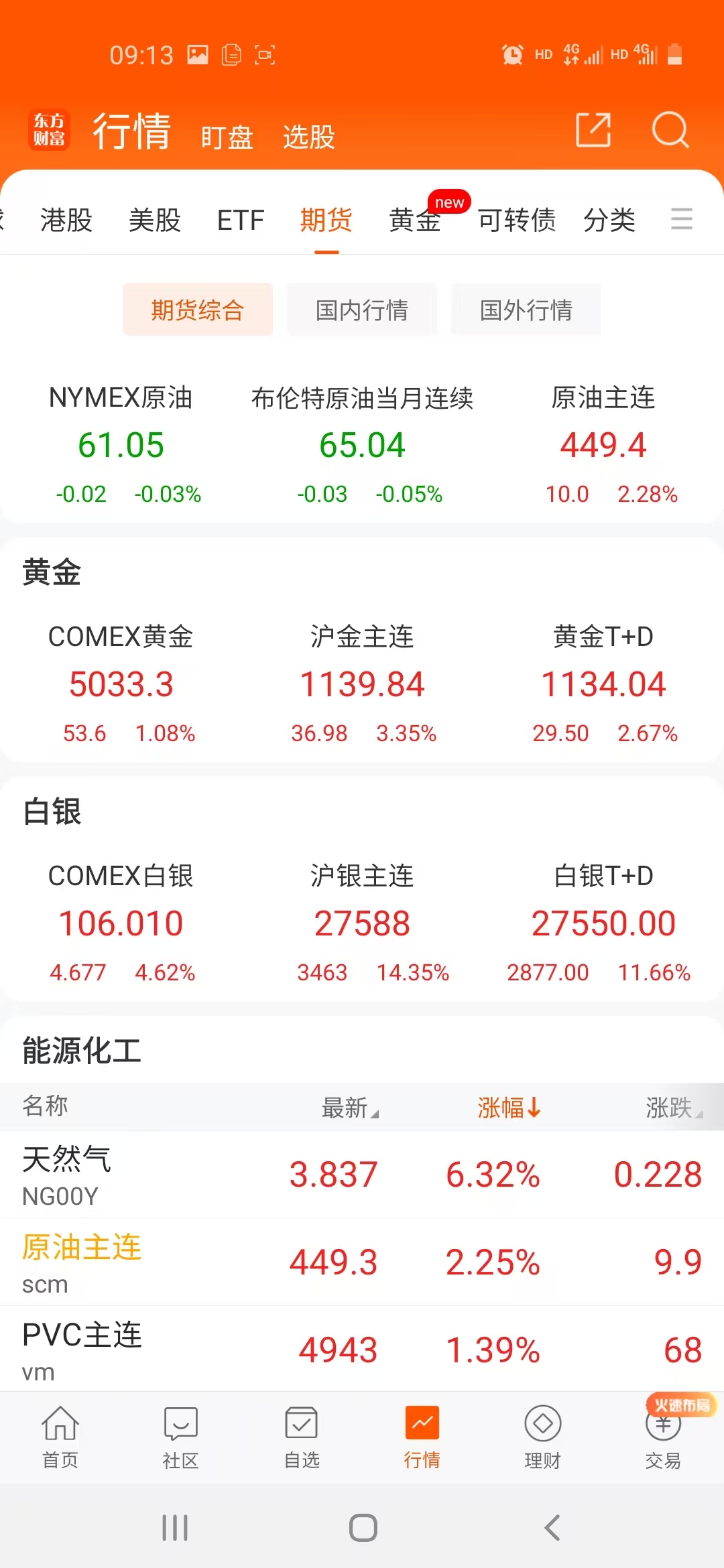Open 沪银主连 quote card
Screen dimensions: 724x1568
pos(362,923)
